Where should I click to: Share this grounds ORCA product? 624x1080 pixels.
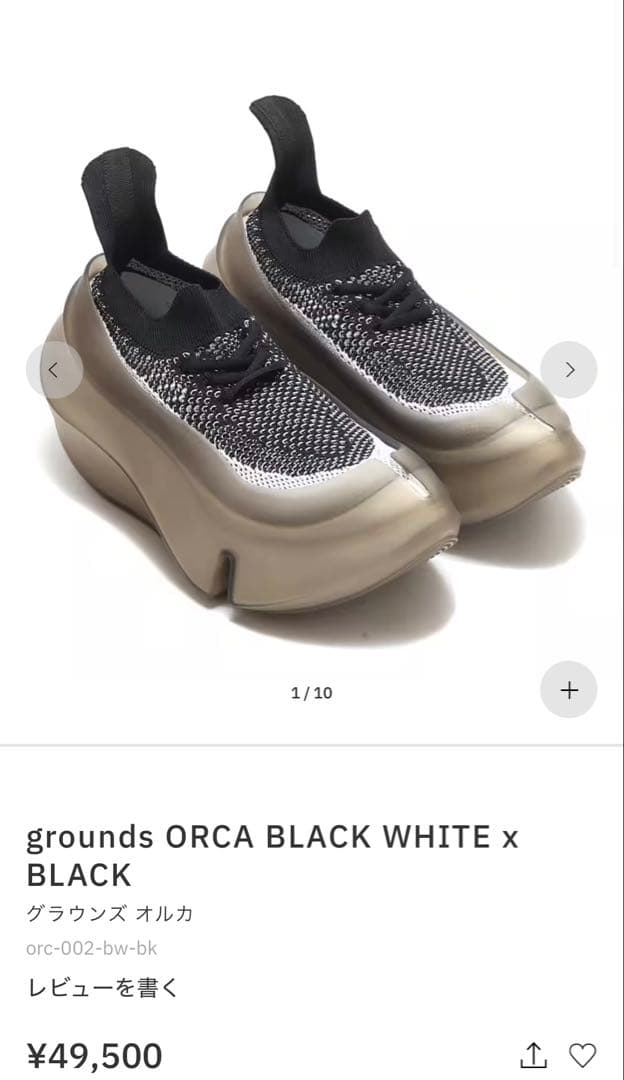534,1055
